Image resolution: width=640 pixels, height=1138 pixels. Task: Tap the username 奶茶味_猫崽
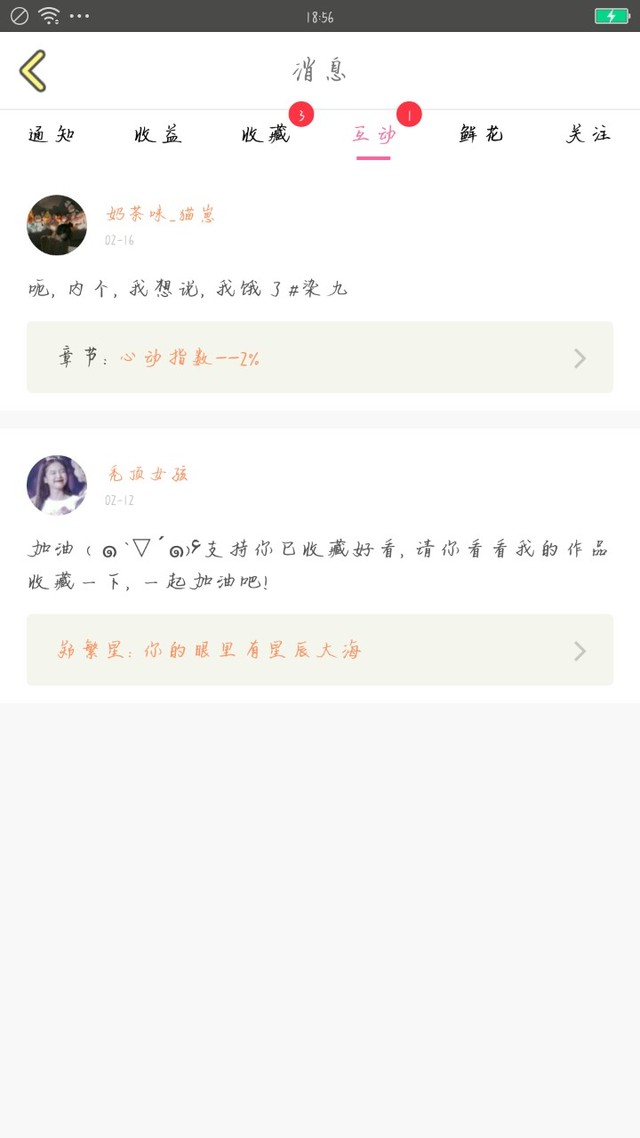[160, 214]
